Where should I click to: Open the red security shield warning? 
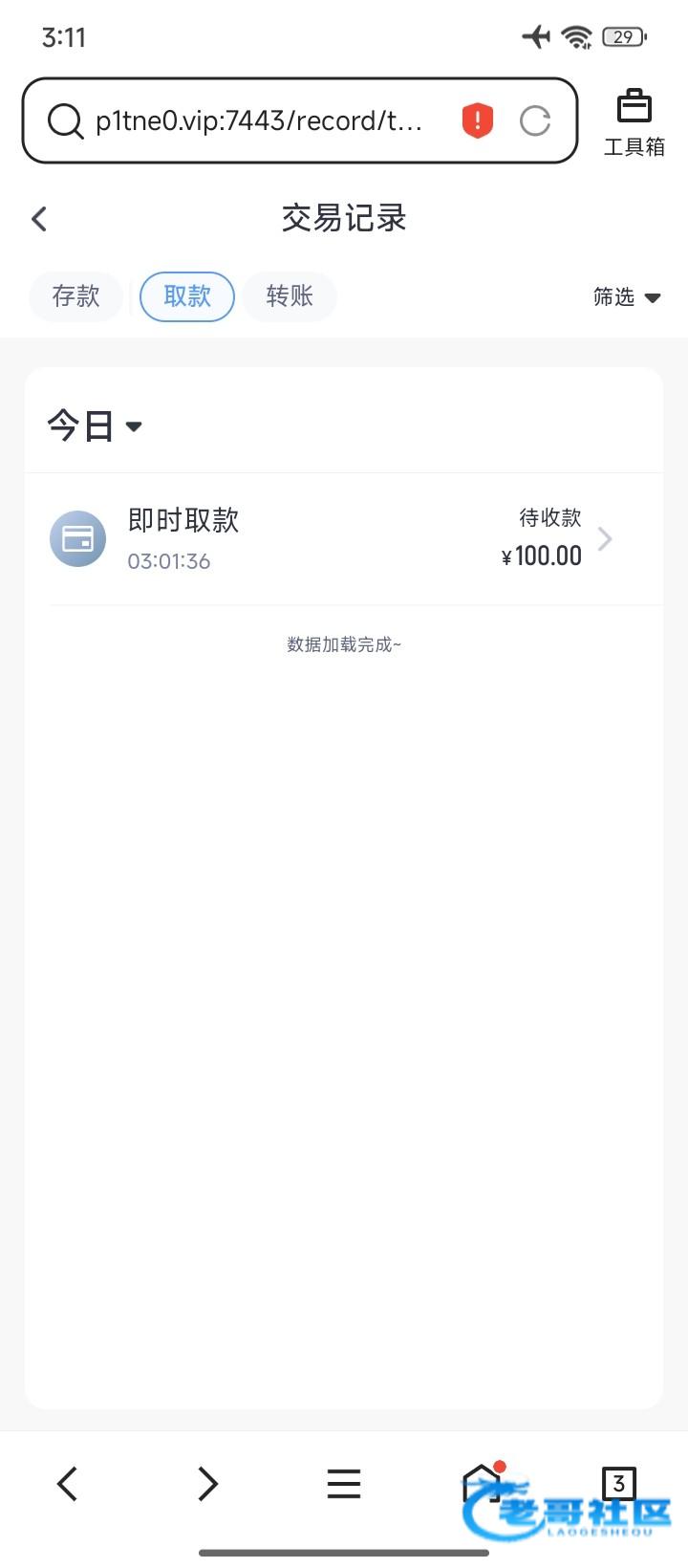click(x=478, y=121)
